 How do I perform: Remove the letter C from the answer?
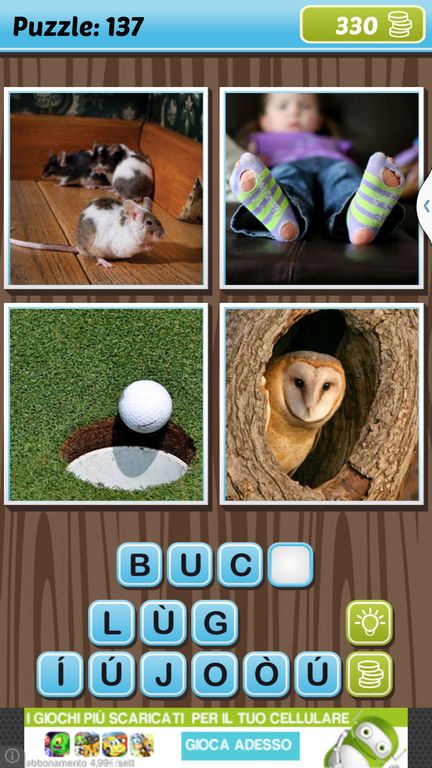tap(240, 565)
